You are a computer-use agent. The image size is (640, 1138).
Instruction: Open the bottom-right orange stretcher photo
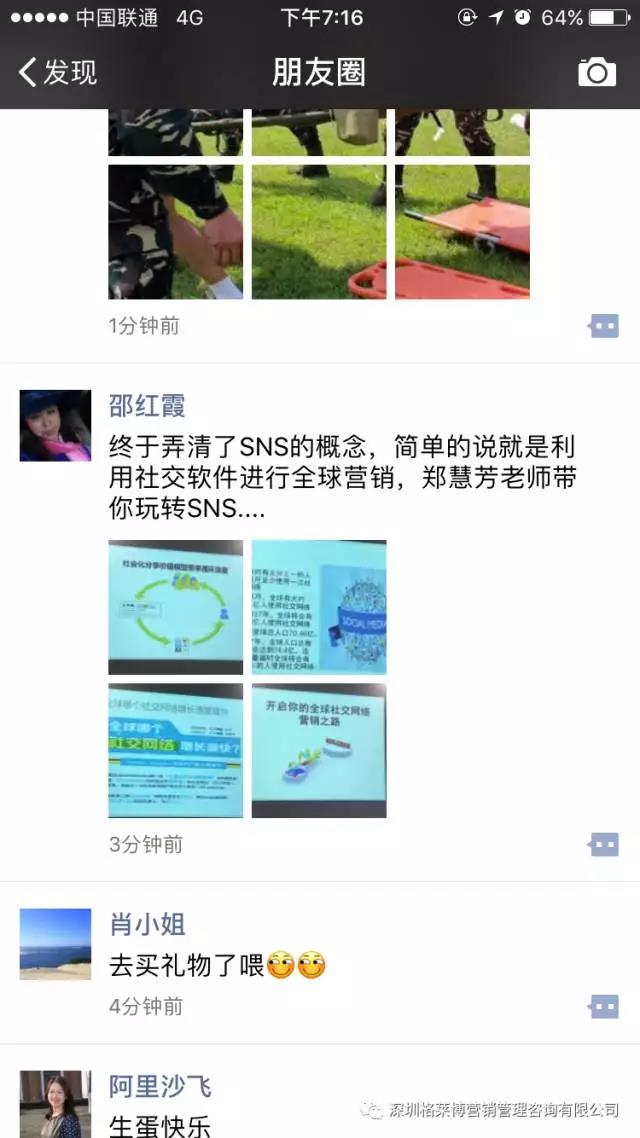pos(462,232)
